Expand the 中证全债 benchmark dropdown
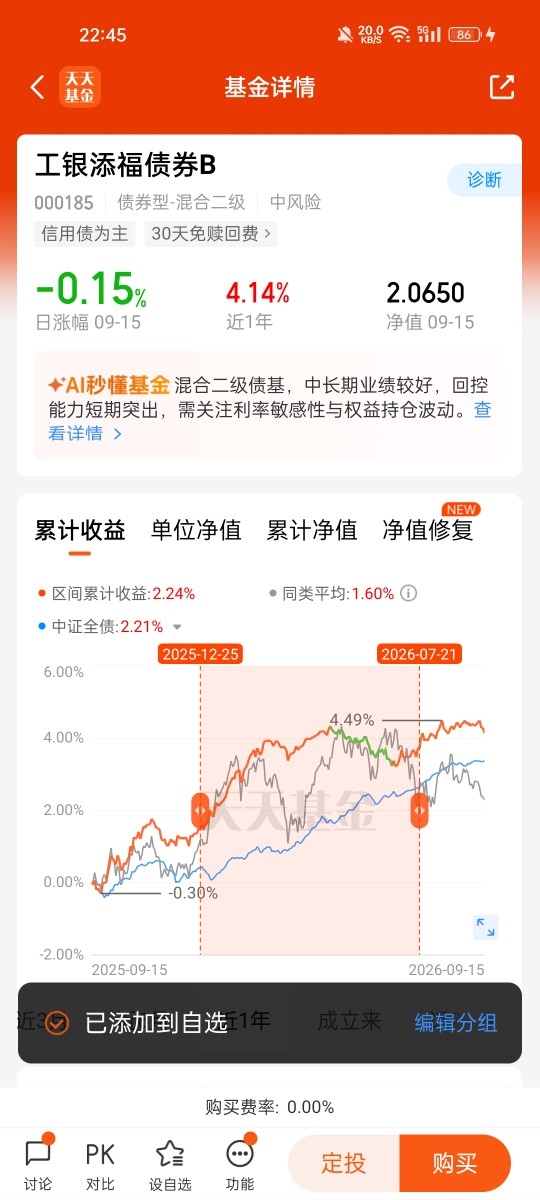The width and height of the screenshot is (540, 1200). (177, 627)
